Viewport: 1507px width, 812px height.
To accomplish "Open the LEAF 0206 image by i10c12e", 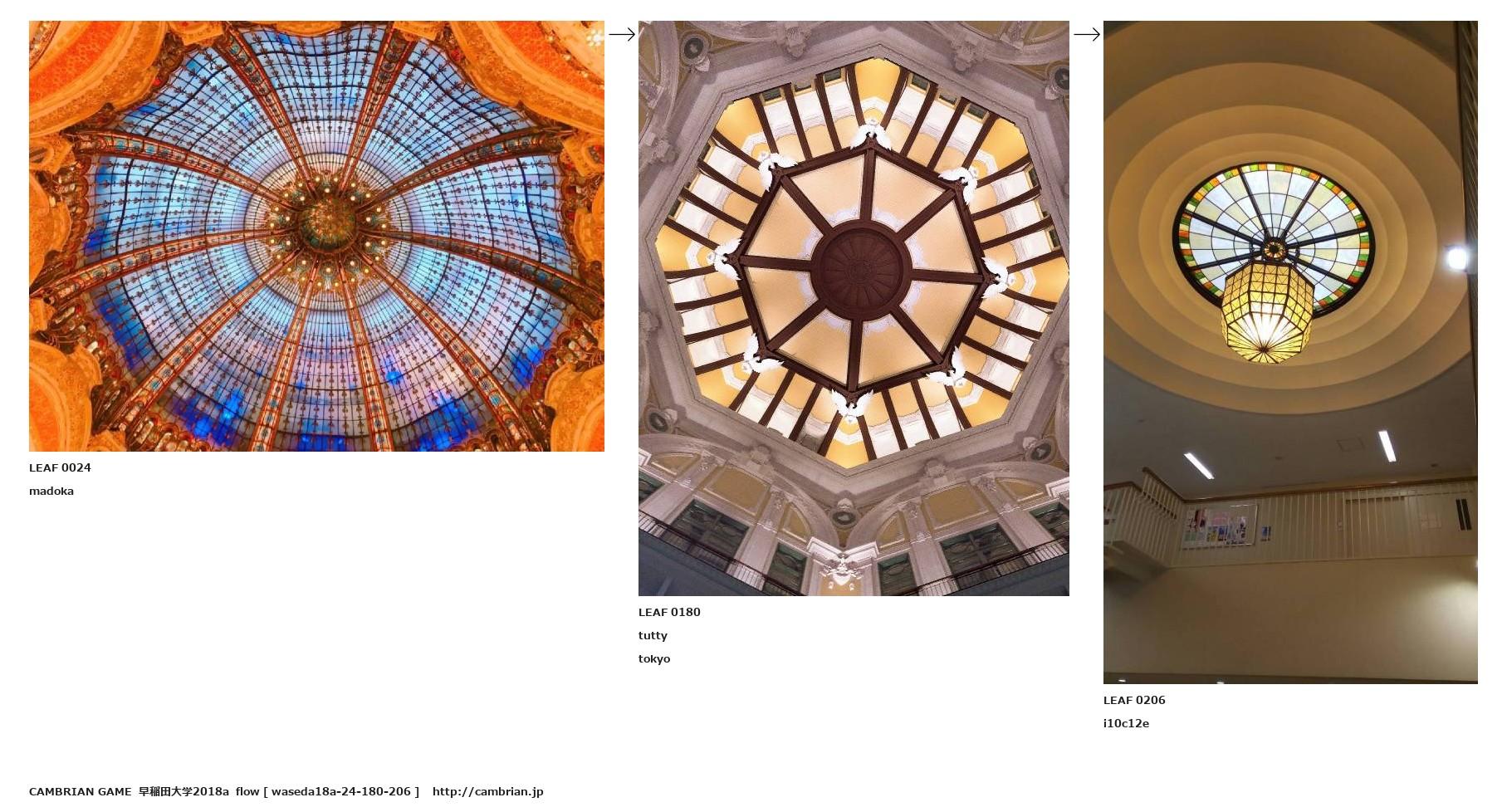I will click(1290, 352).
